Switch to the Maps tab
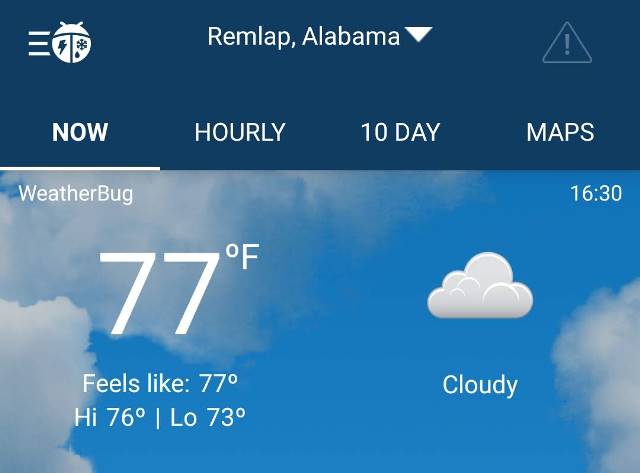Image resolution: width=640 pixels, height=473 pixels. (x=560, y=132)
